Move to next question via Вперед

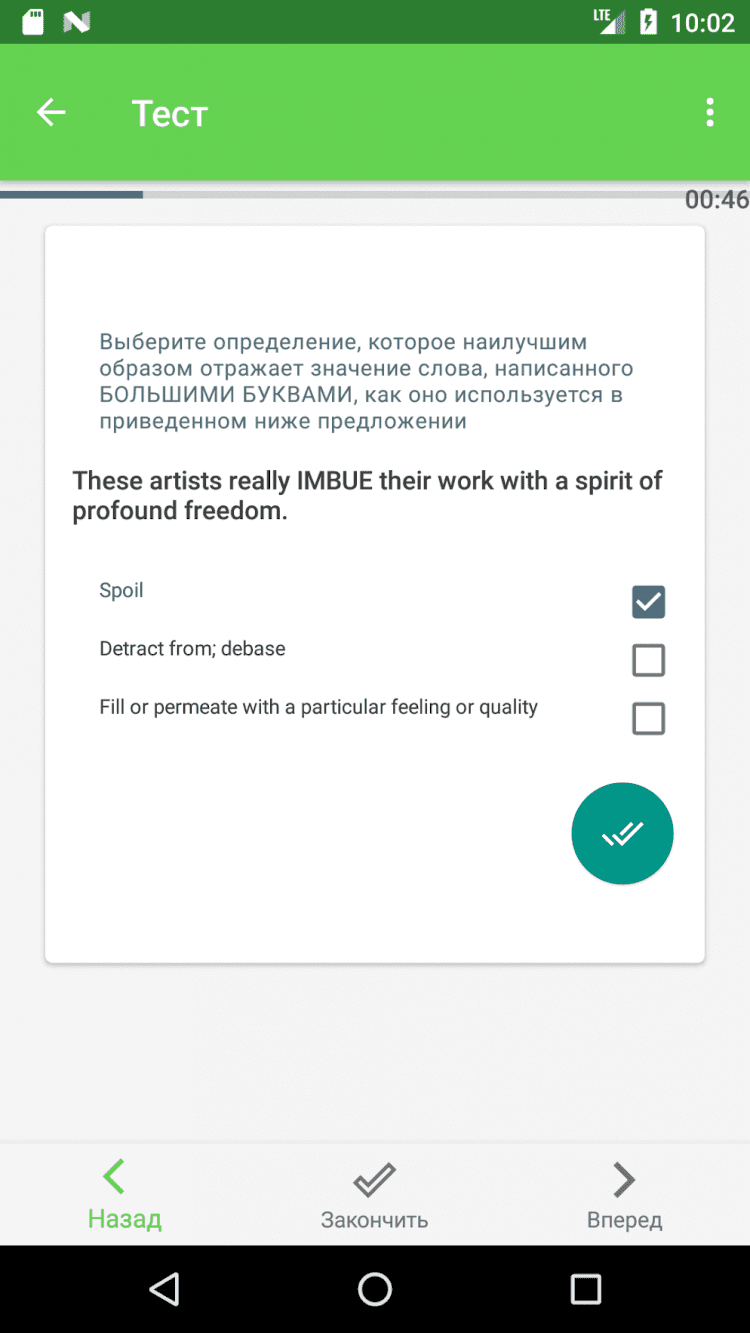point(624,1195)
